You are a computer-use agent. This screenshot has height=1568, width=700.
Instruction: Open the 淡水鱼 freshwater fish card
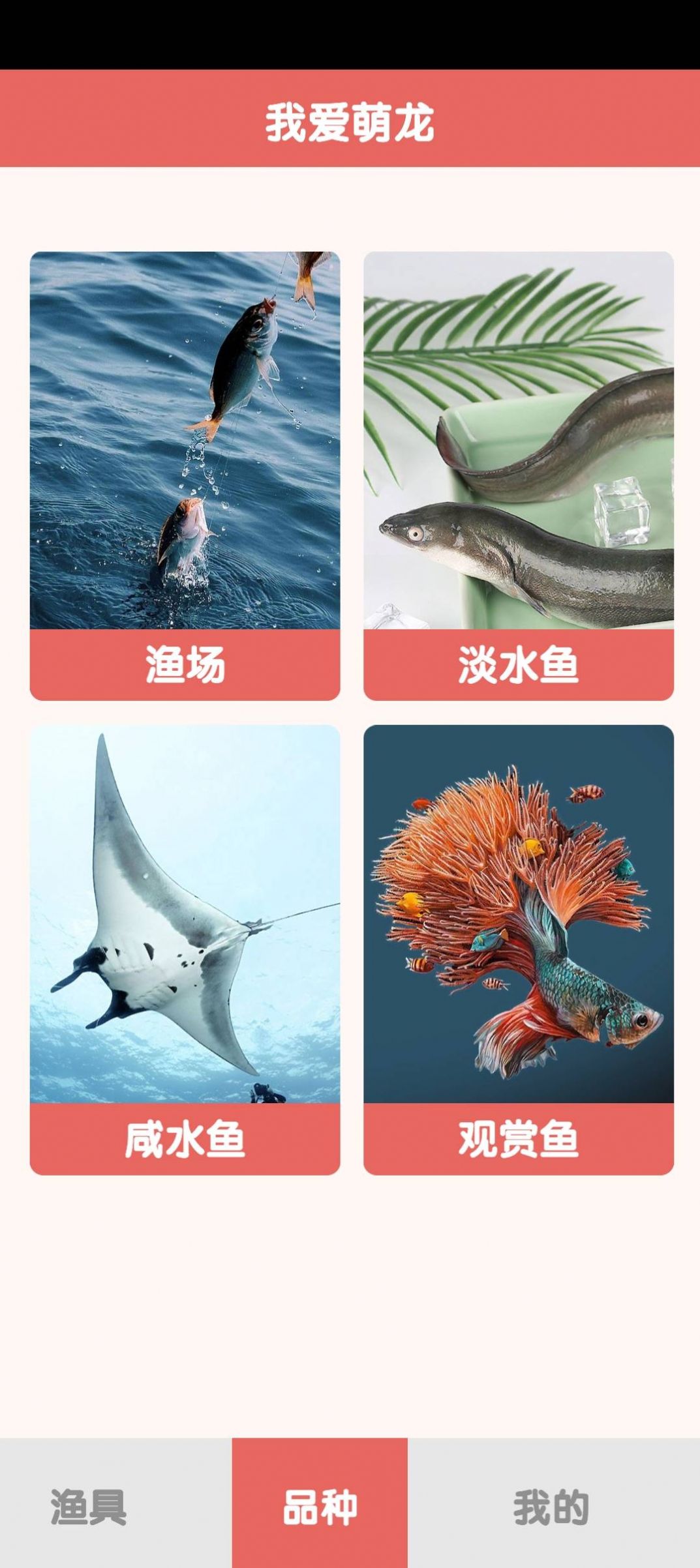518,475
